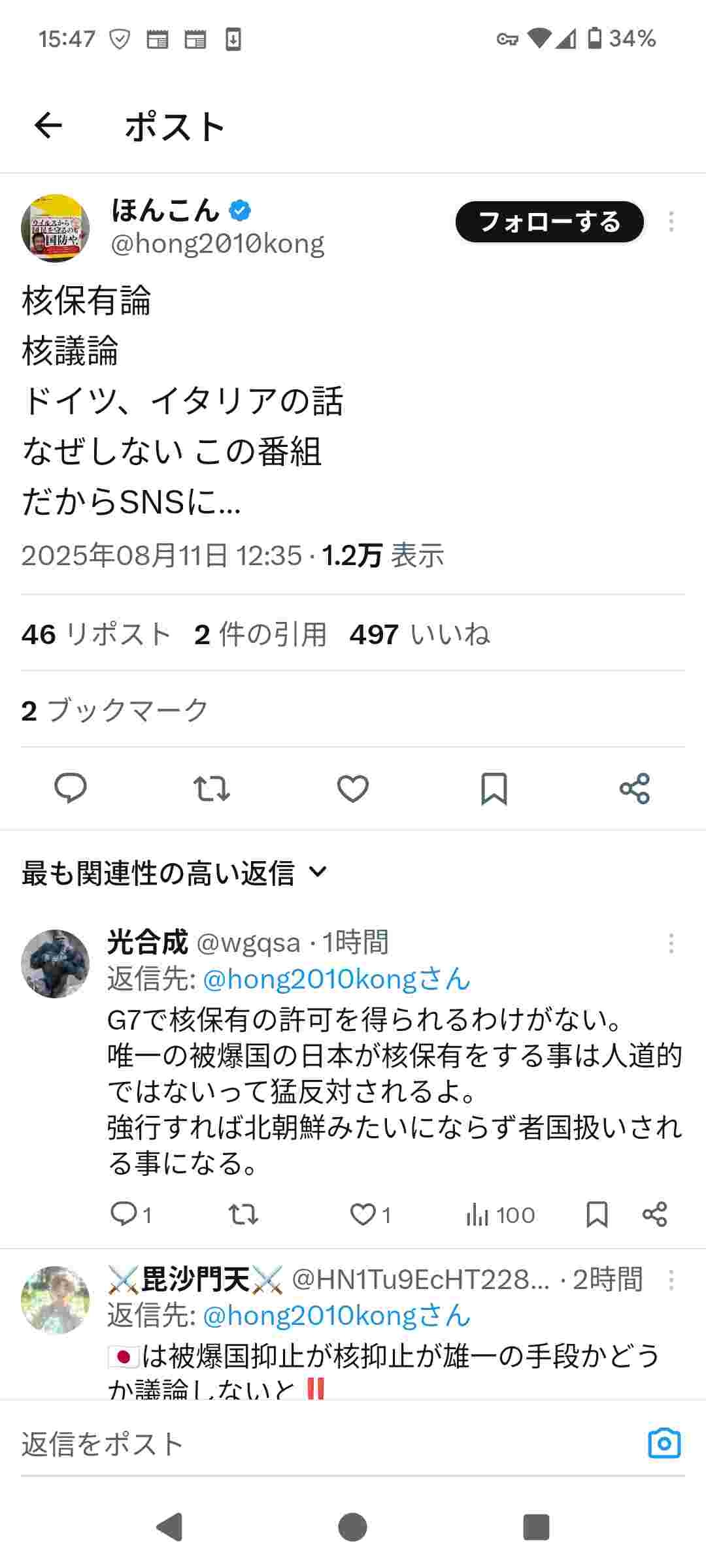View the 497 いいね list
The height and width of the screenshot is (1568, 706).
coord(419,634)
